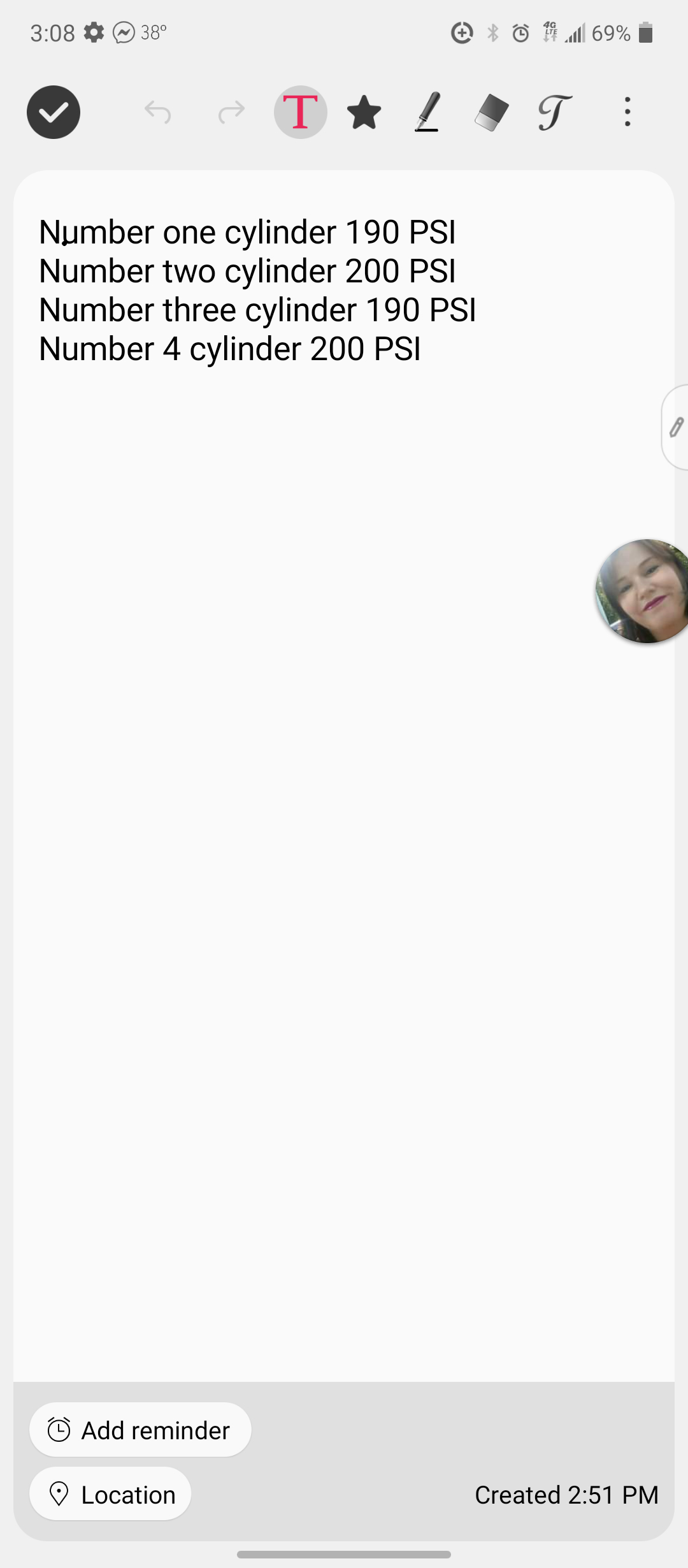Select the text input mode T
Screen dimensions: 688x1568
[x=300, y=112]
